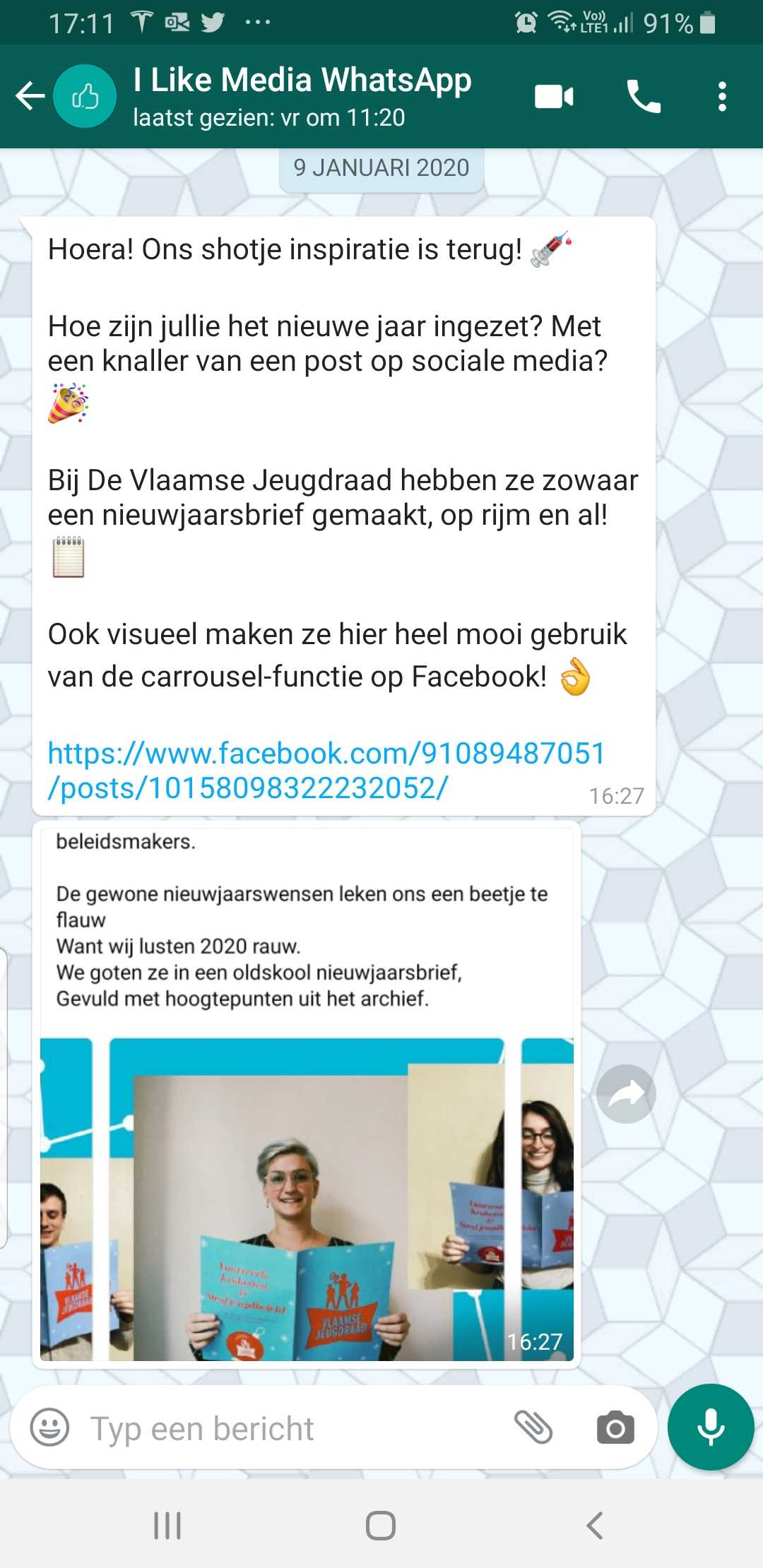The height and width of the screenshot is (1568, 763).
Task: Go back to the chat list
Action: click(x=30, y=96)
